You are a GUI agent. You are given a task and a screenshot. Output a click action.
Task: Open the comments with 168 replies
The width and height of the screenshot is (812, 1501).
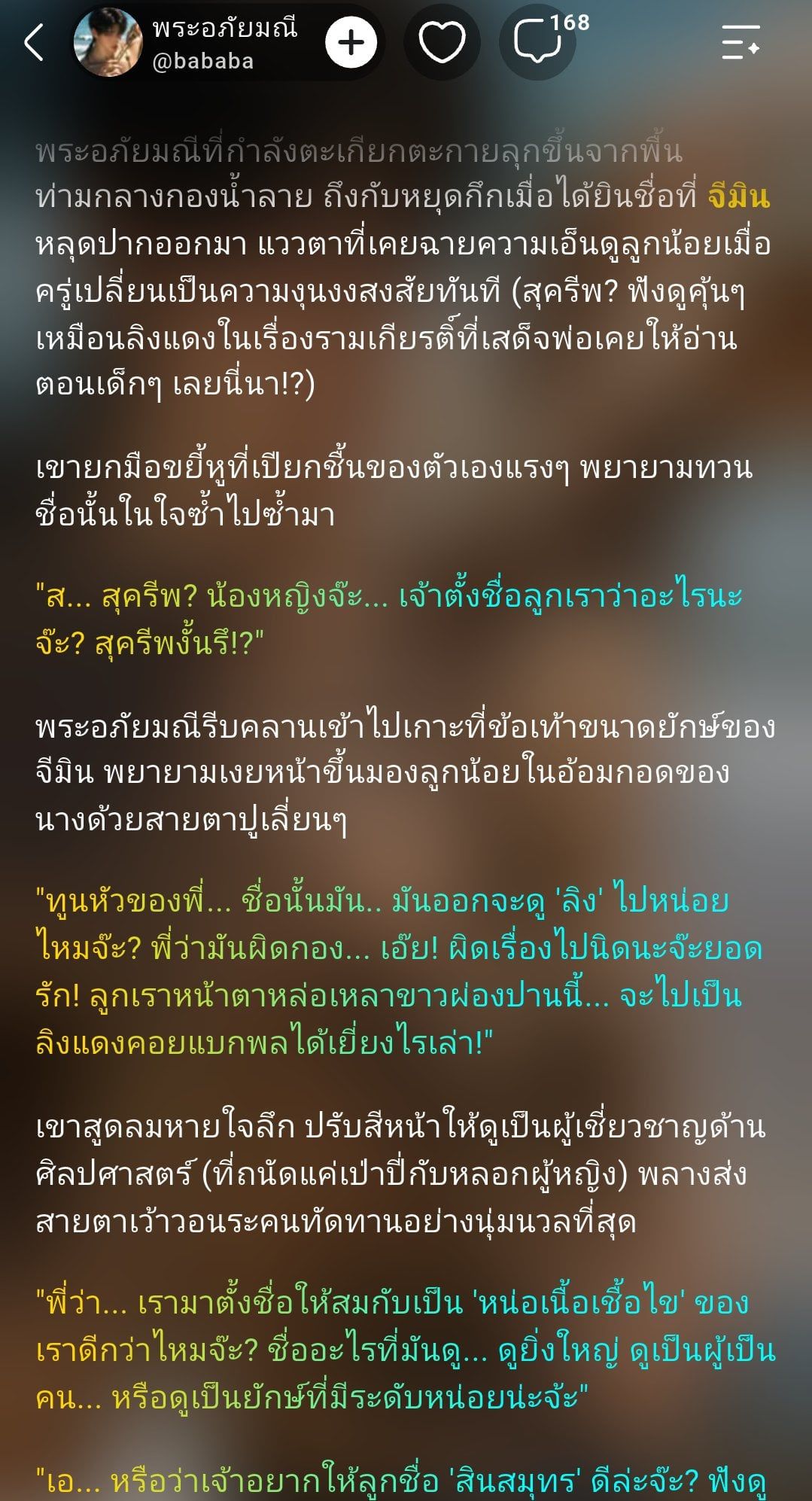tap(539, 42)
